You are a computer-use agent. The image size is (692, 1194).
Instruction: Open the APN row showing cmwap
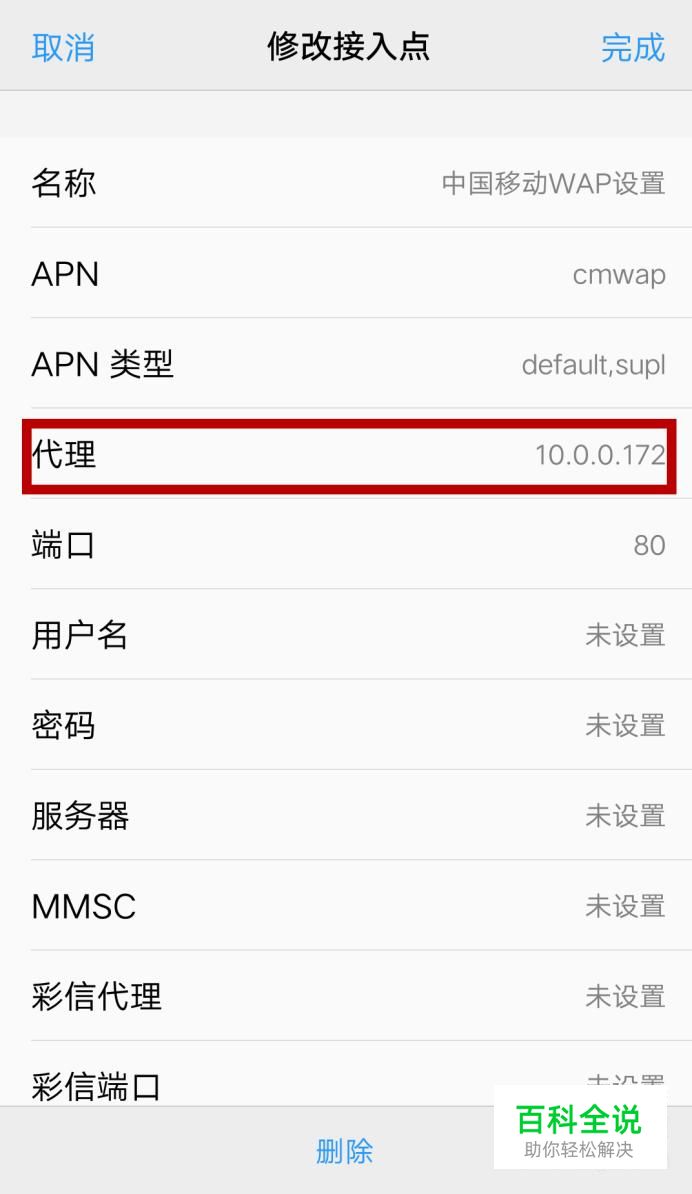346,273
